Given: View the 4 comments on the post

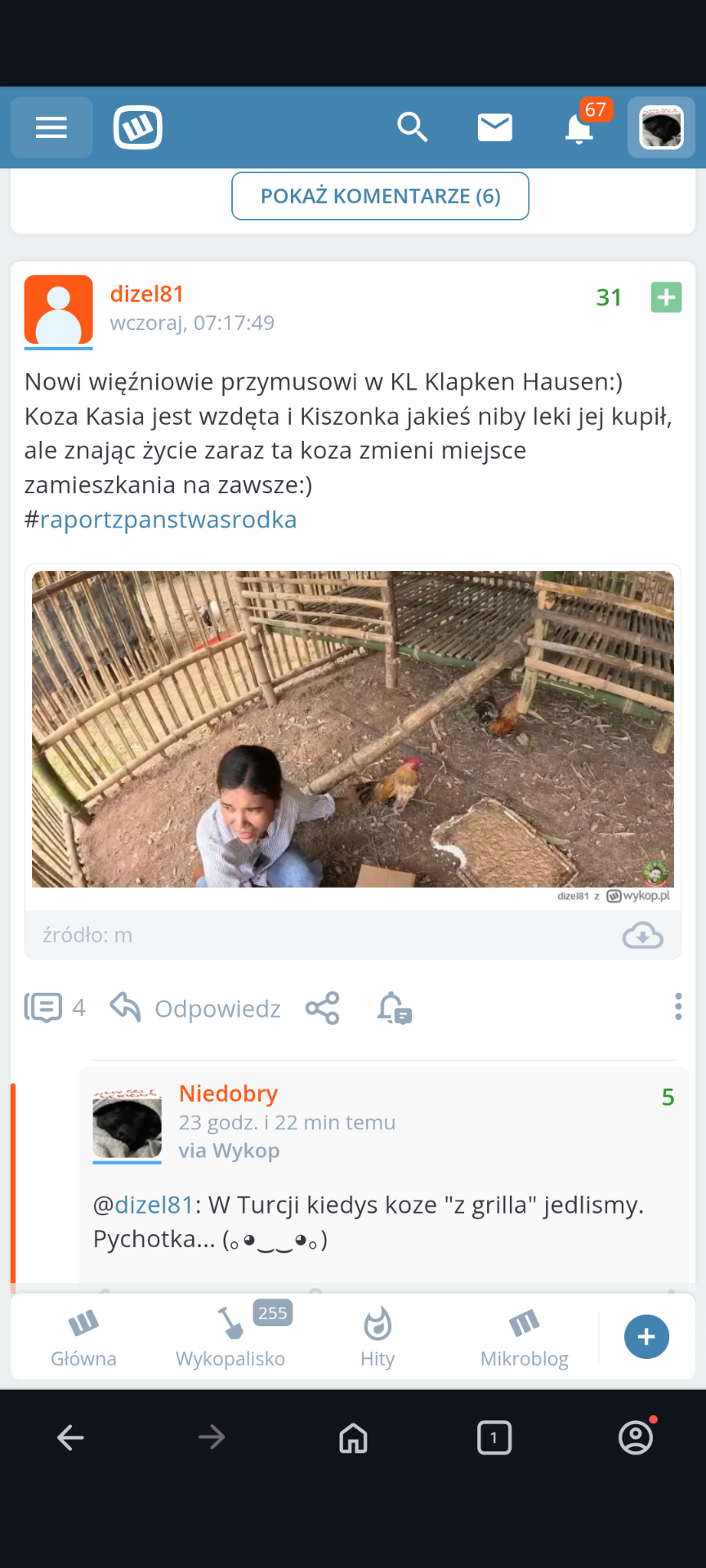Looking at the screenshot, I should 55,1008.
